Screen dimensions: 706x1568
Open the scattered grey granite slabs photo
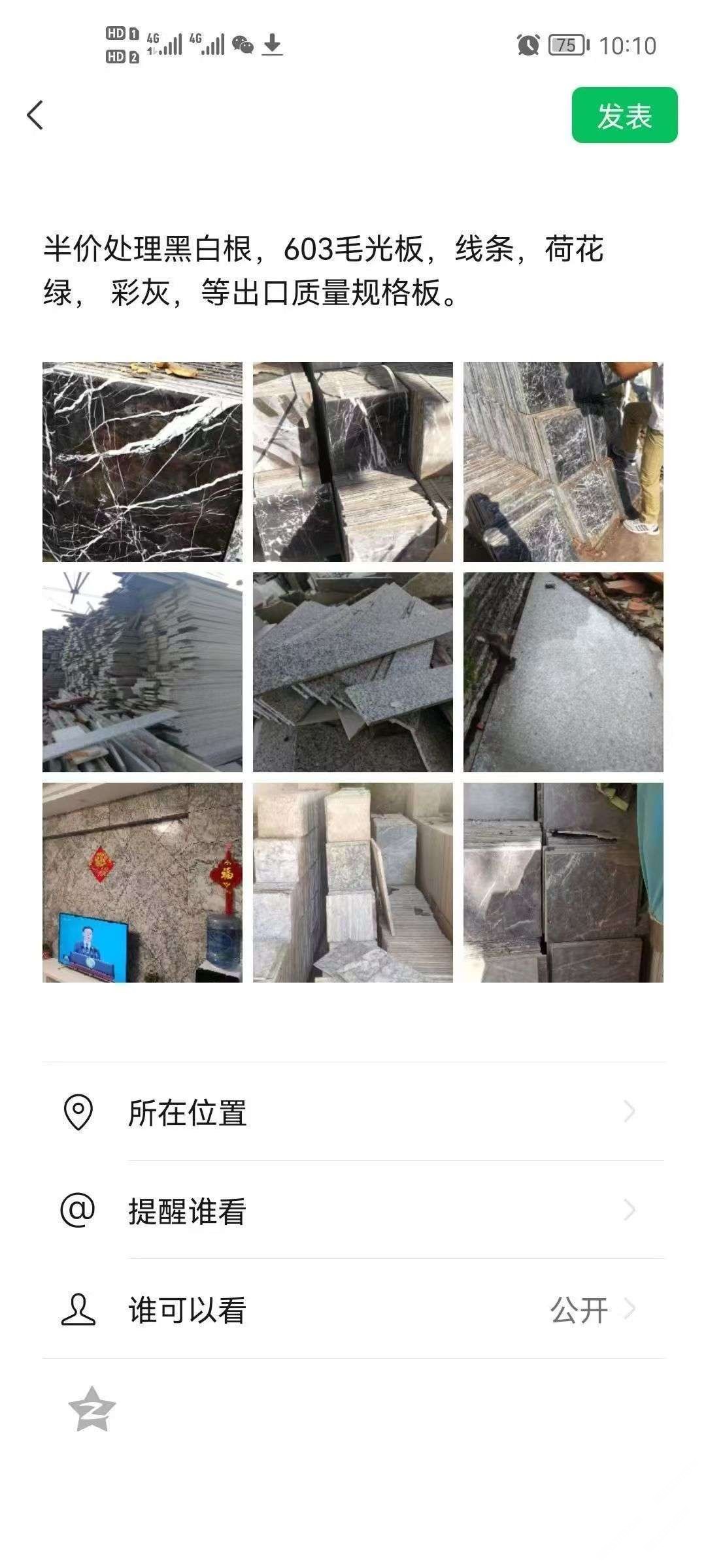coord(352,672)
